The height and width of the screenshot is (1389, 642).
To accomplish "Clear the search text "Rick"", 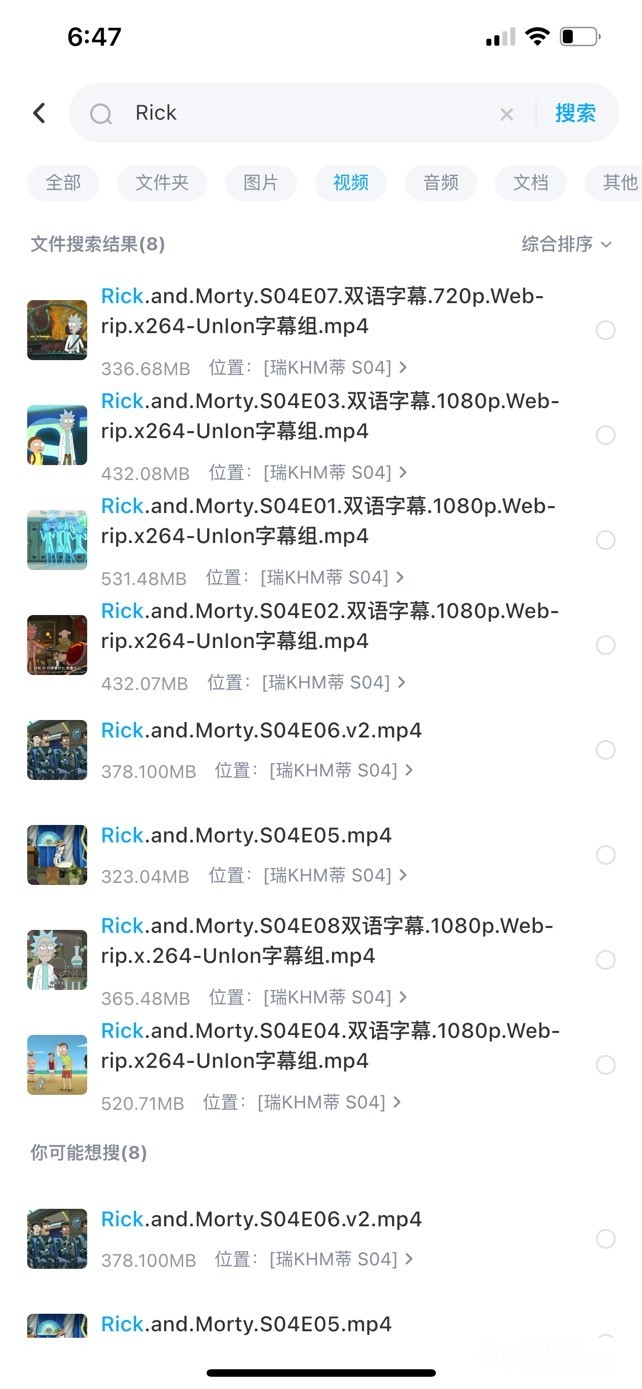I will 506,114.
